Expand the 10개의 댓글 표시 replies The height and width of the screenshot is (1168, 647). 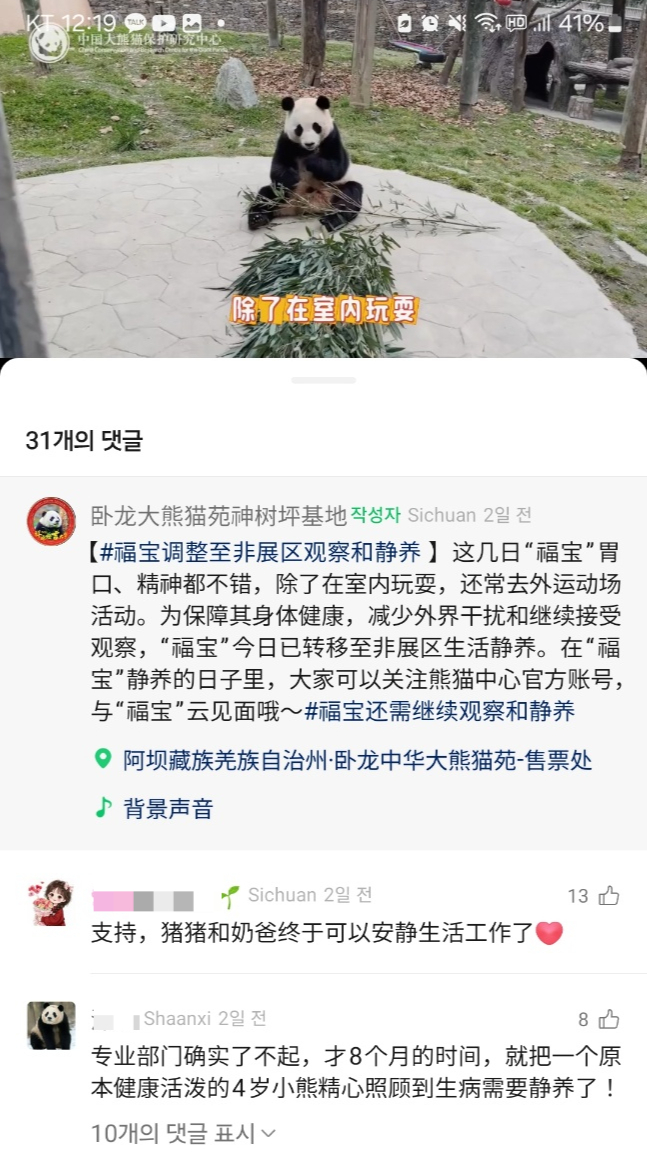point(183,1133)
